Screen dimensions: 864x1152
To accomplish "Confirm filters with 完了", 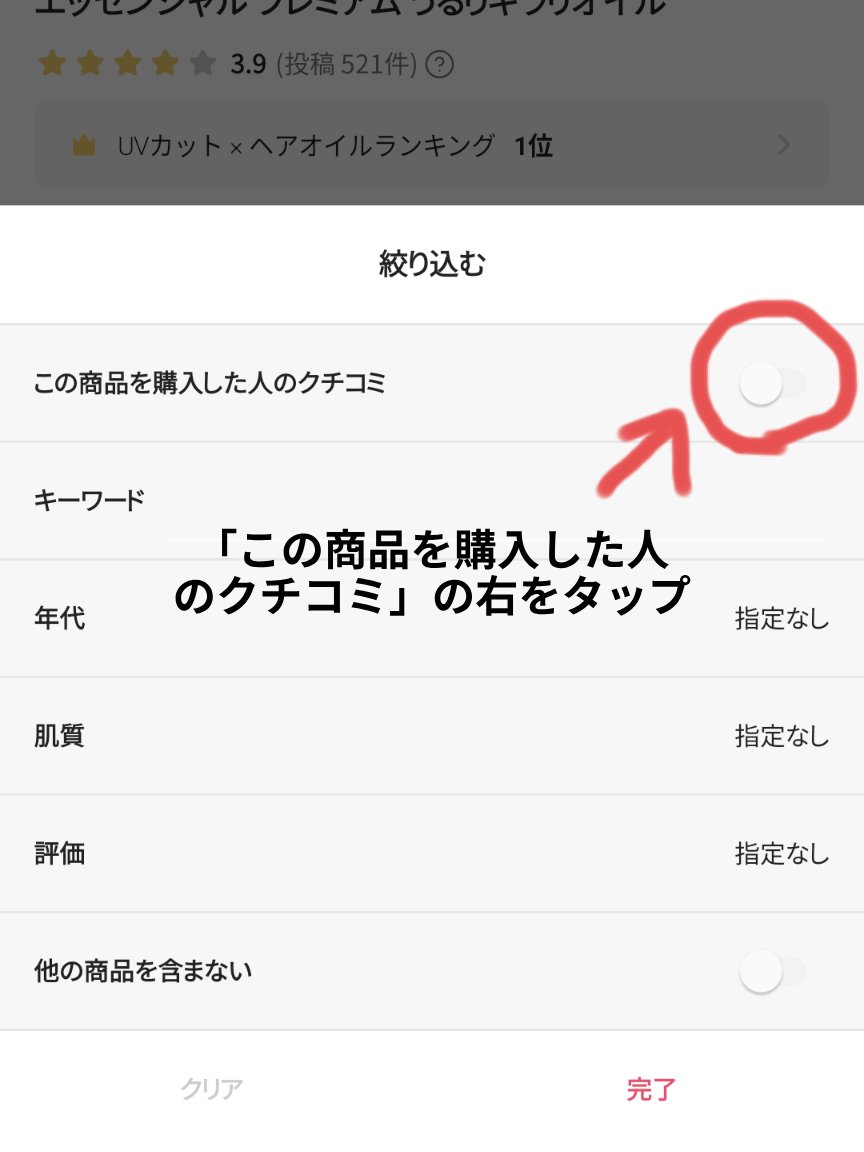I will 651,1089.
